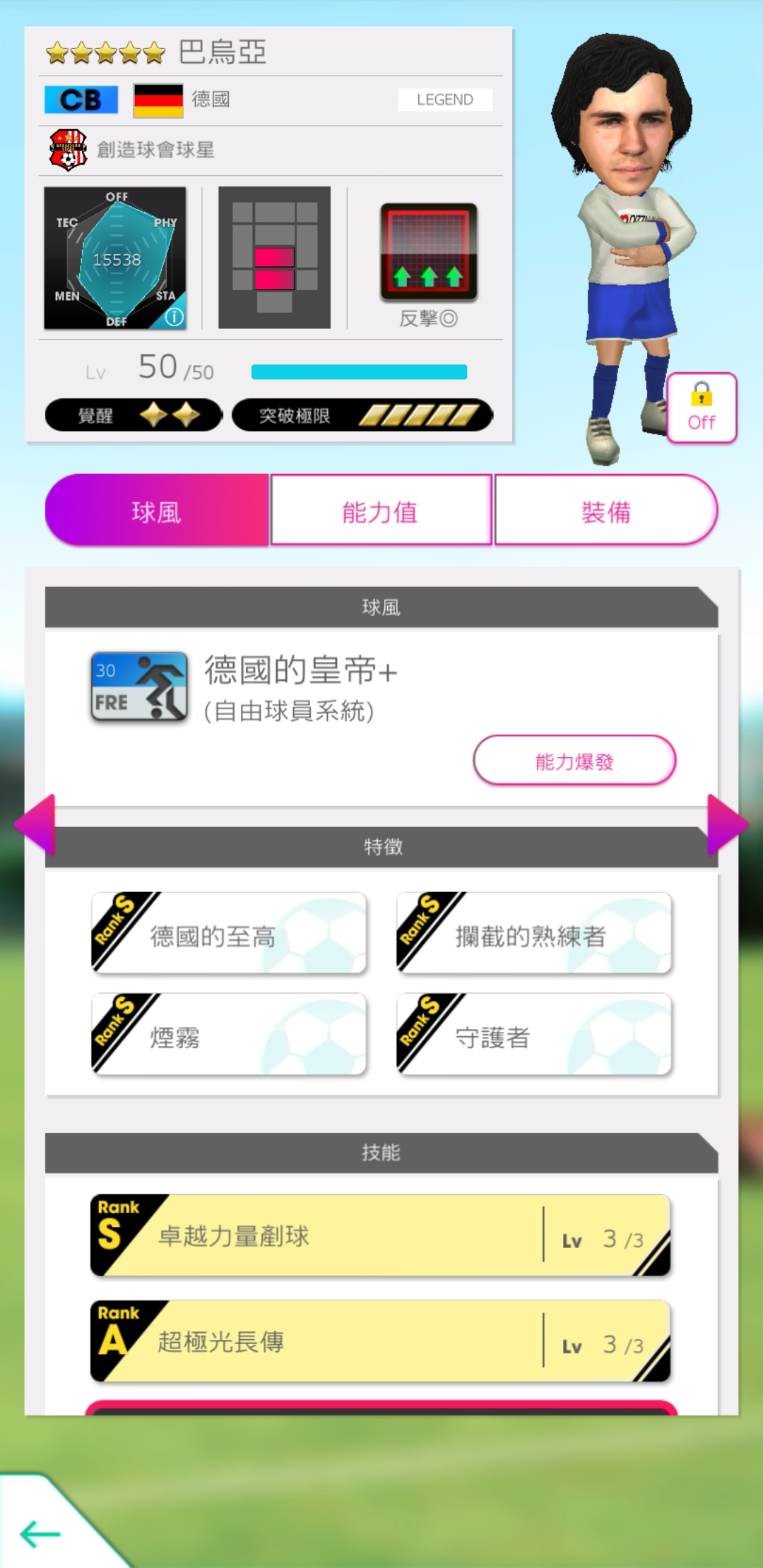
Task: View the 攔截的熟練者 trait
Action: (533, 934)
